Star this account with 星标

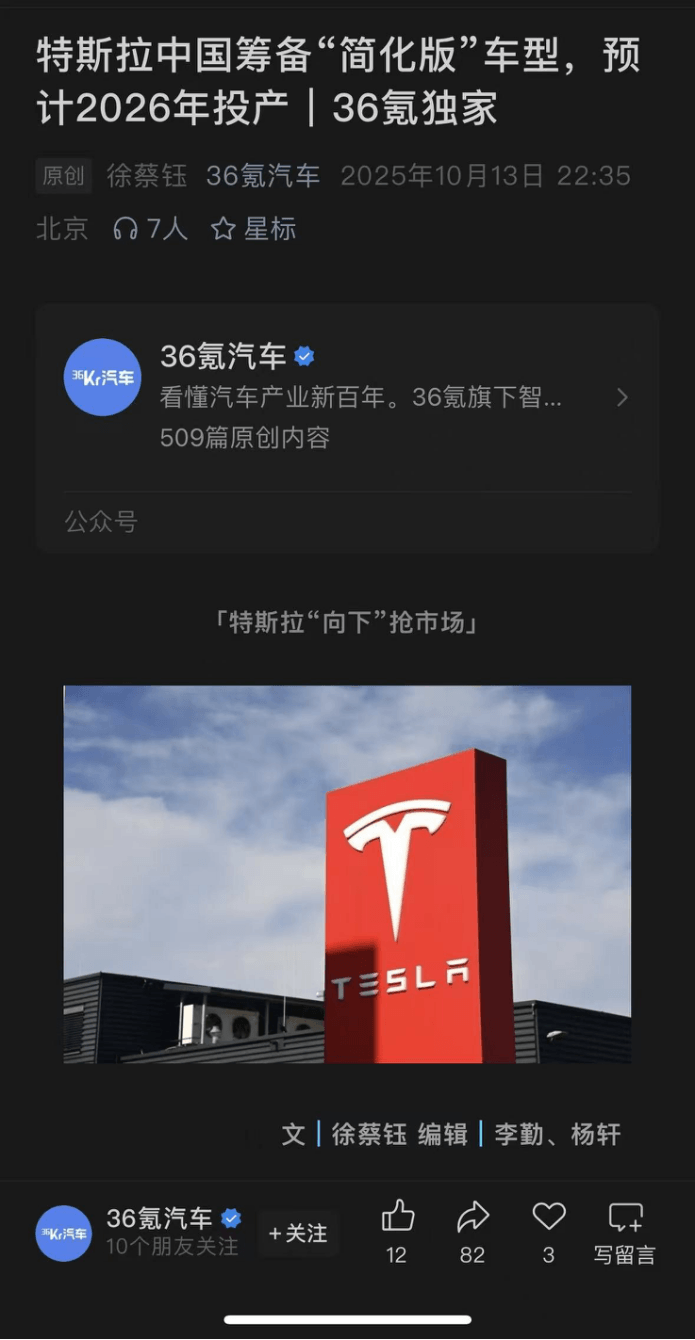pos(254,229)
